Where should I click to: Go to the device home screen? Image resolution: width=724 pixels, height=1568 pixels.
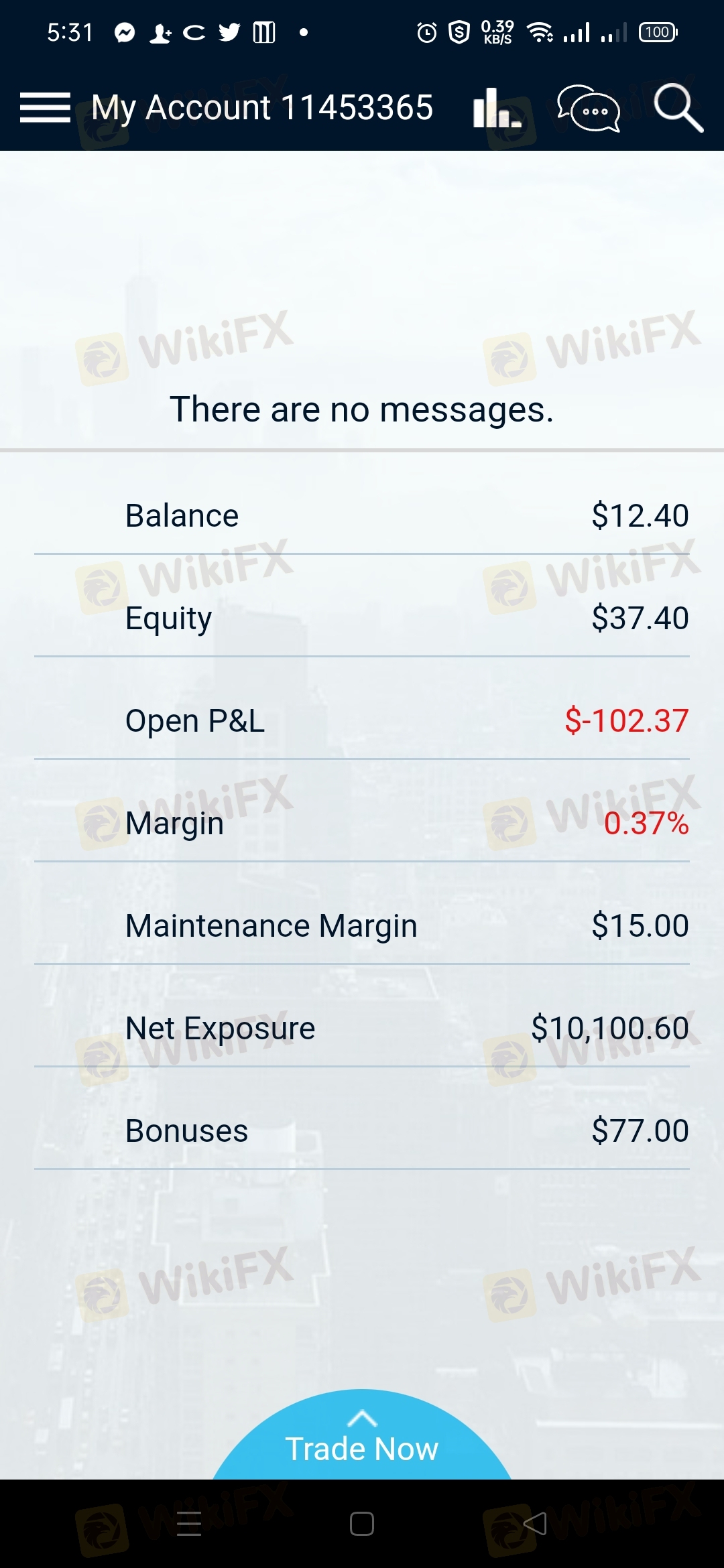click(362, 1524)
